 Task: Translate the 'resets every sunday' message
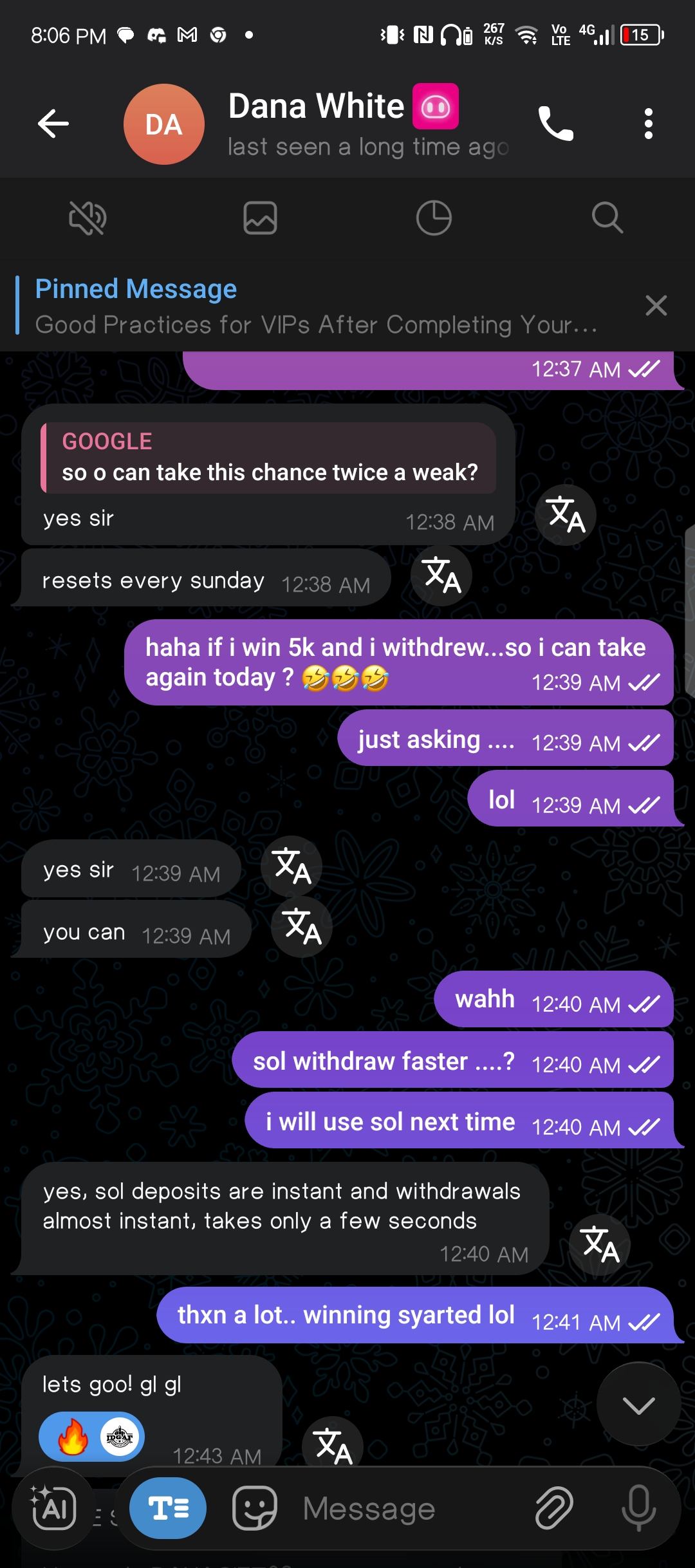(441, 575)
